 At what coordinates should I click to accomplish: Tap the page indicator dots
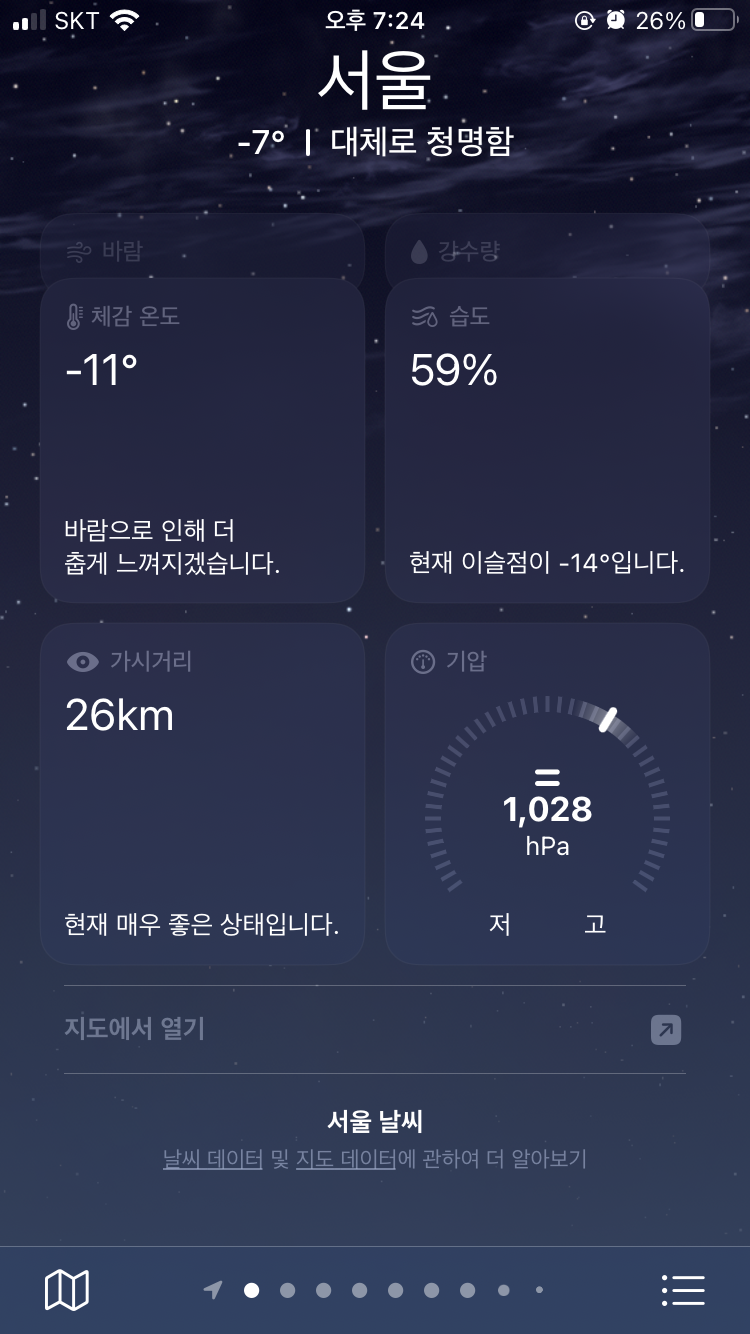pyautogui.click(x=375, y=1290)
